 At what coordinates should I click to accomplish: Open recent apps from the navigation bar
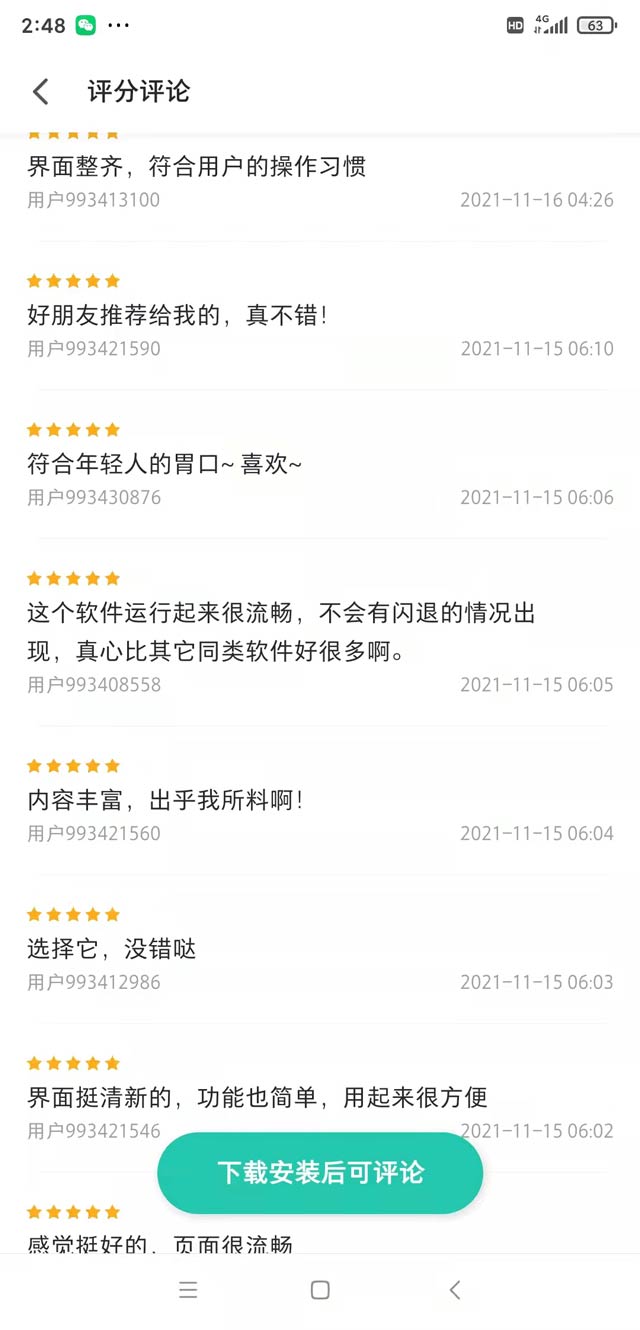(188, 1290)
